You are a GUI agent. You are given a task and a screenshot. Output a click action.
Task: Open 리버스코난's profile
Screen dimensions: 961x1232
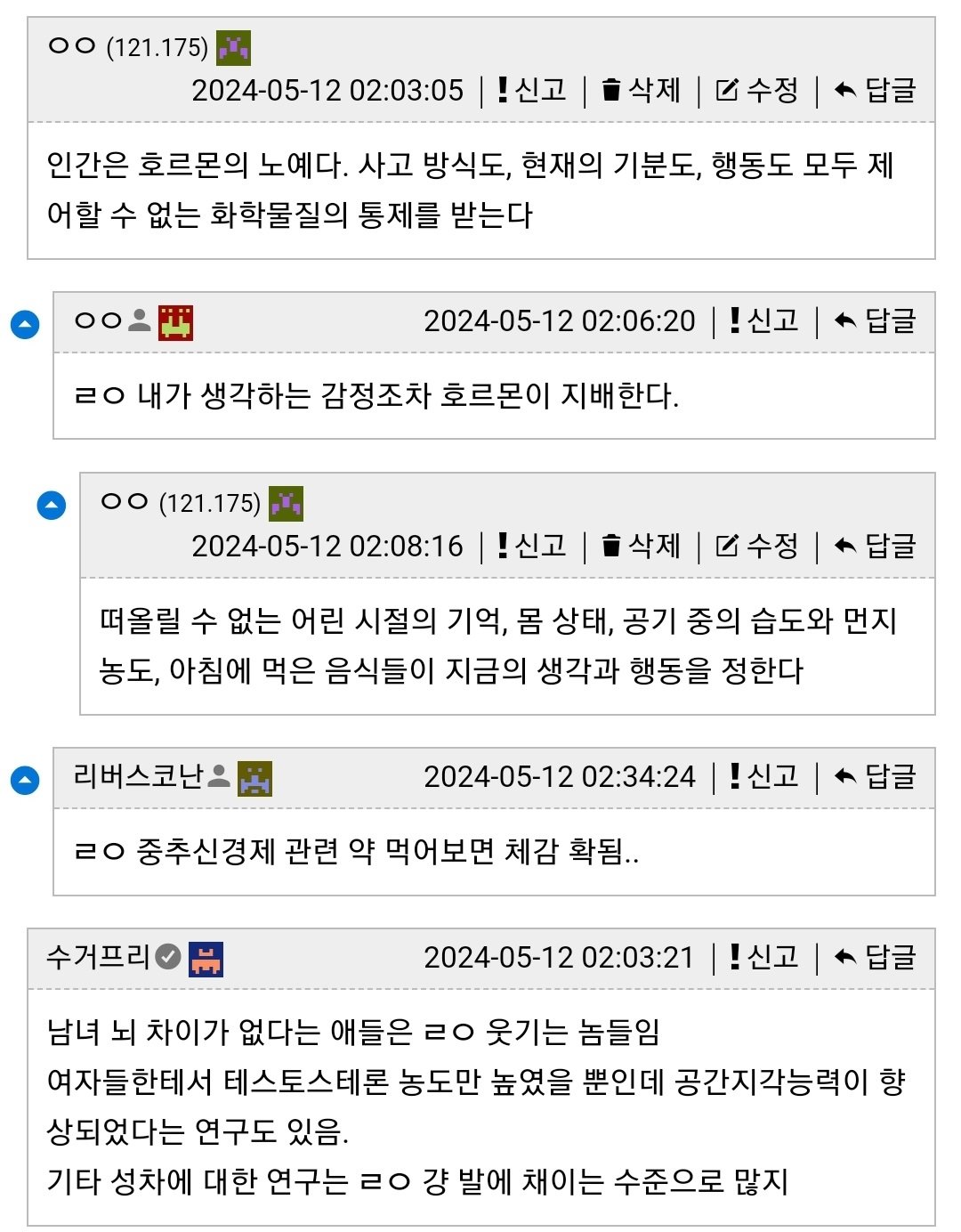pyautogui.click(x=138, y=776)
